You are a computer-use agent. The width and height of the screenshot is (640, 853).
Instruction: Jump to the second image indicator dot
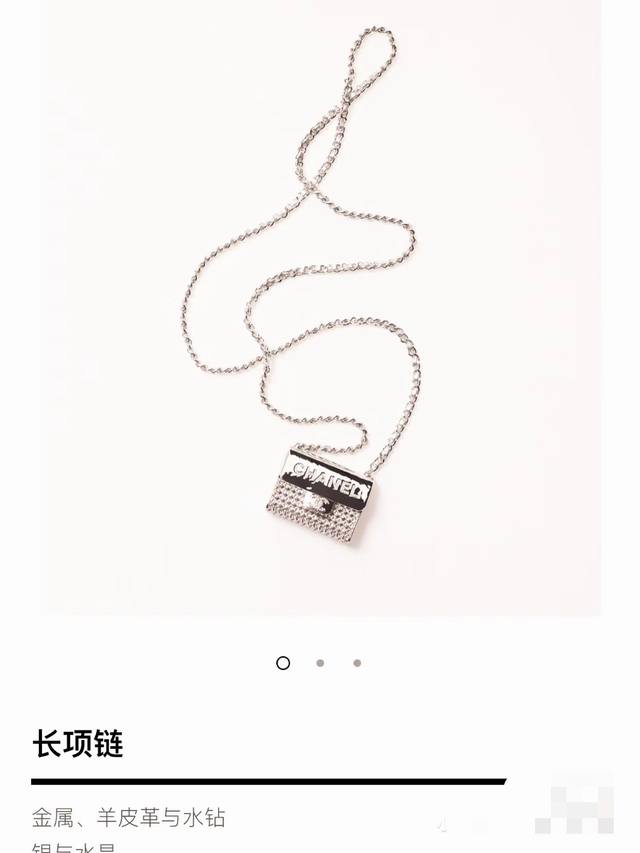(x=320, y=663)
